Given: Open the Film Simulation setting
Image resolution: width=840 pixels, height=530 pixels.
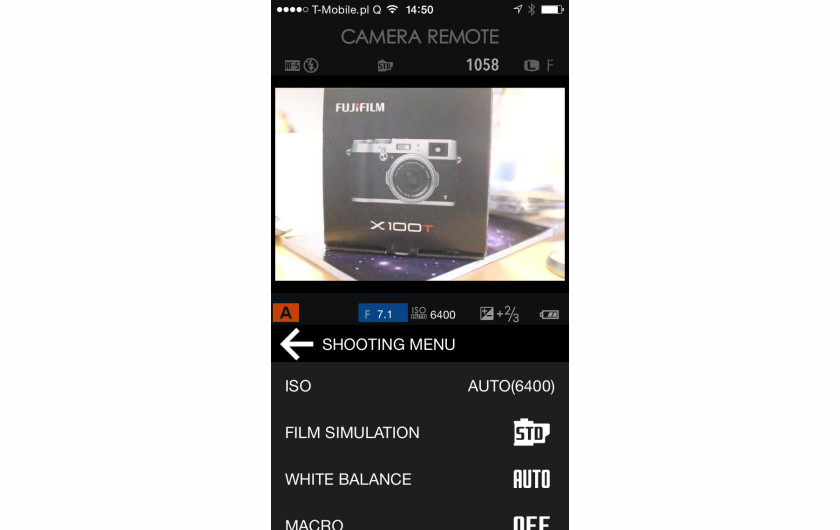Looking at the screenshot, I should coord(420,433).
